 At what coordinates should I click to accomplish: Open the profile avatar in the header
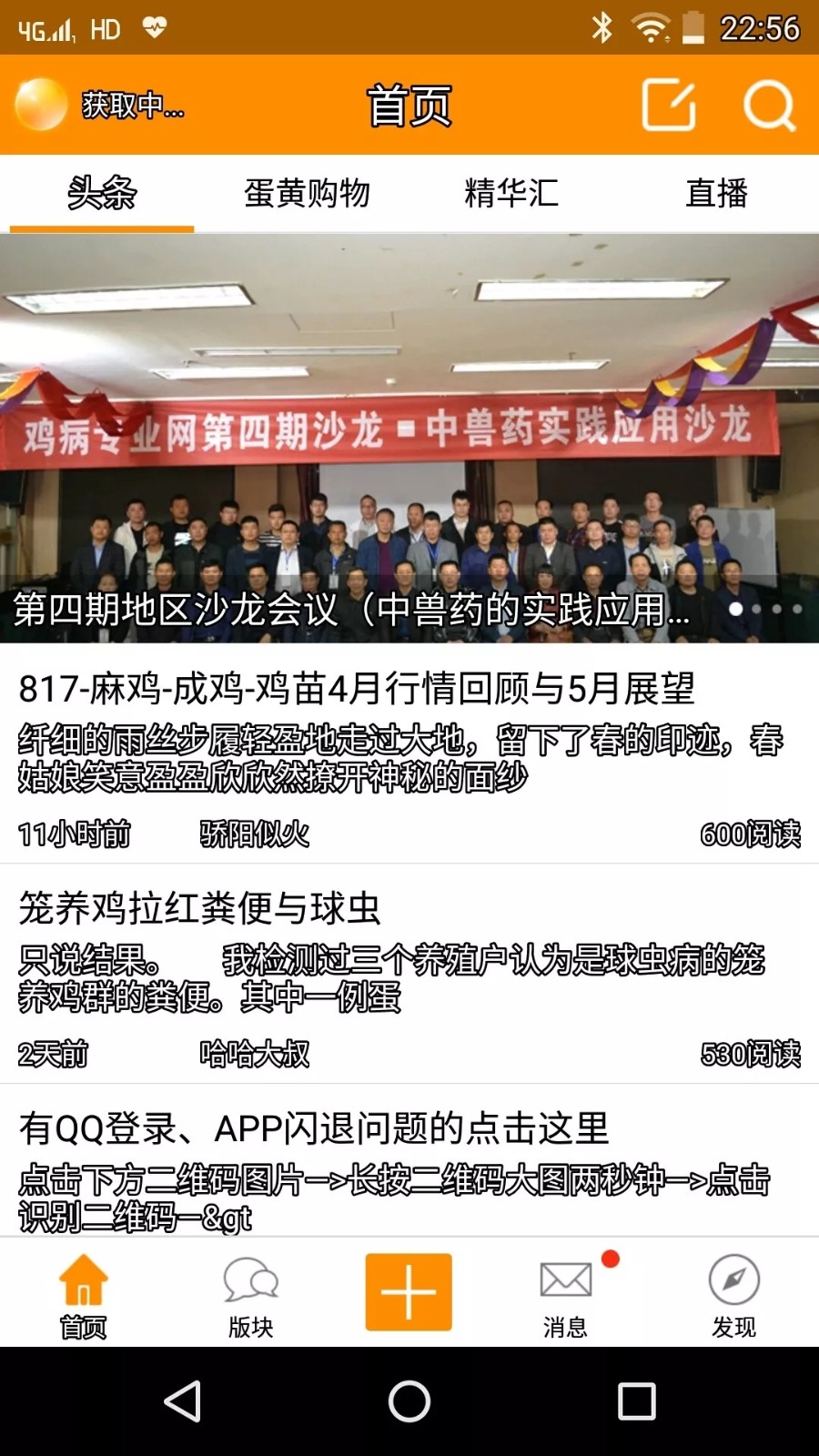click(x=41, y=105)
